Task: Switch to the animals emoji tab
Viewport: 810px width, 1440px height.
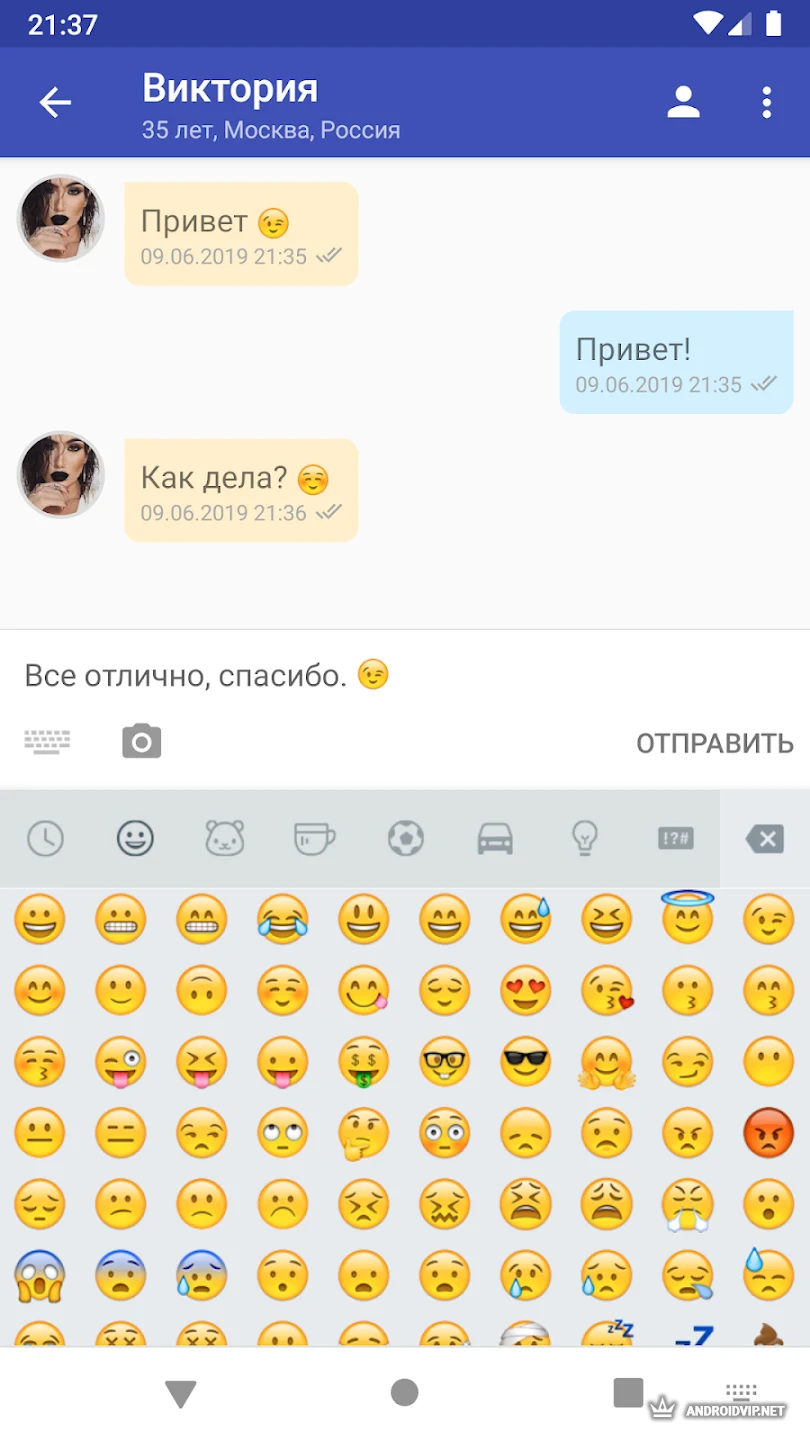Action: tap(225, 838)
